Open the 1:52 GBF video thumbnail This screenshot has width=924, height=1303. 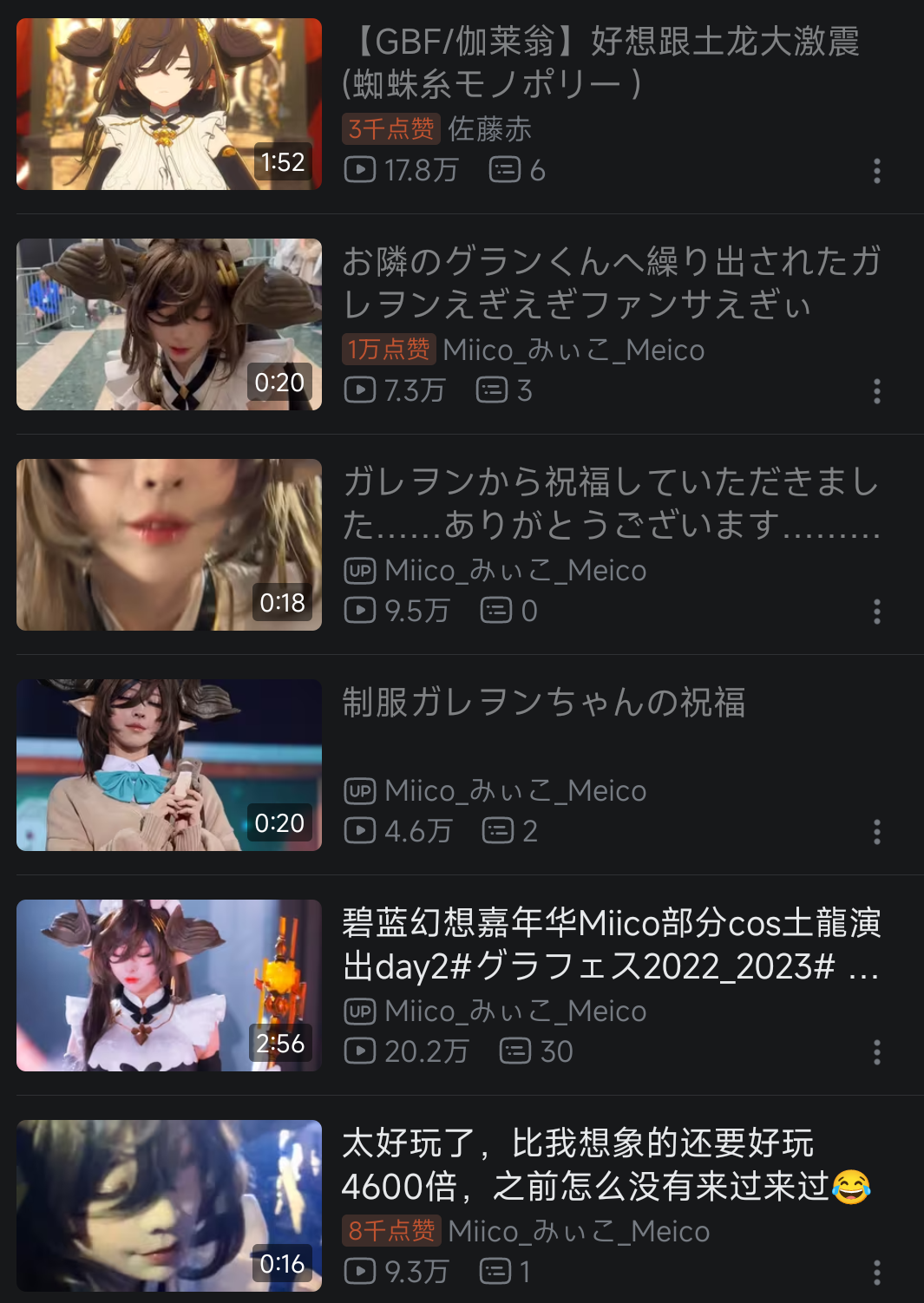click(169, 104)
